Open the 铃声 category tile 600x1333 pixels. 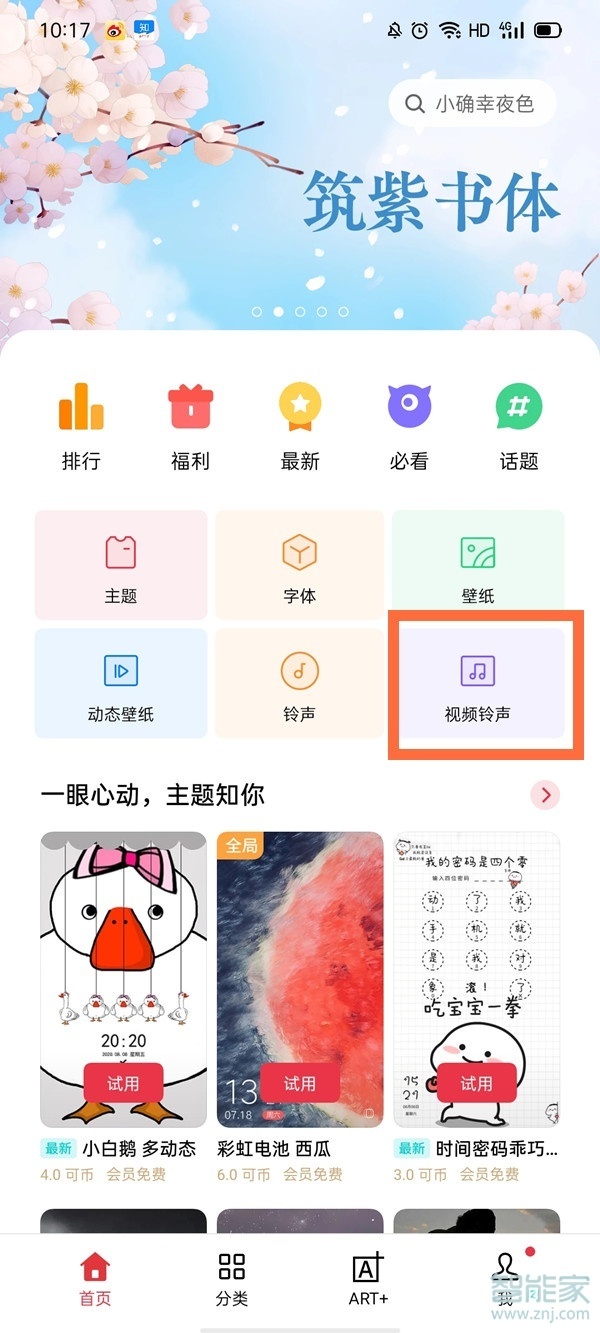pos(299,683)
